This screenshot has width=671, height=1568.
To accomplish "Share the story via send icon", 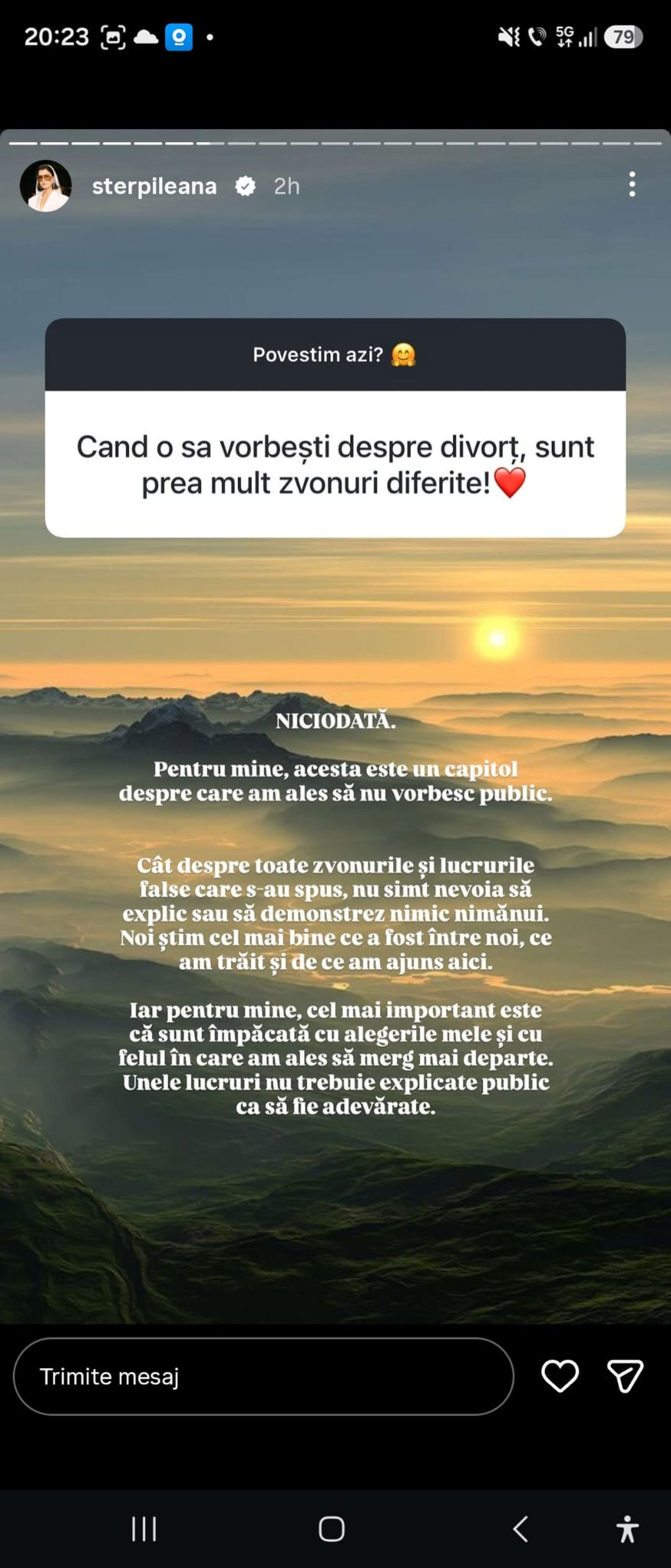I will tap(625, 1376).
